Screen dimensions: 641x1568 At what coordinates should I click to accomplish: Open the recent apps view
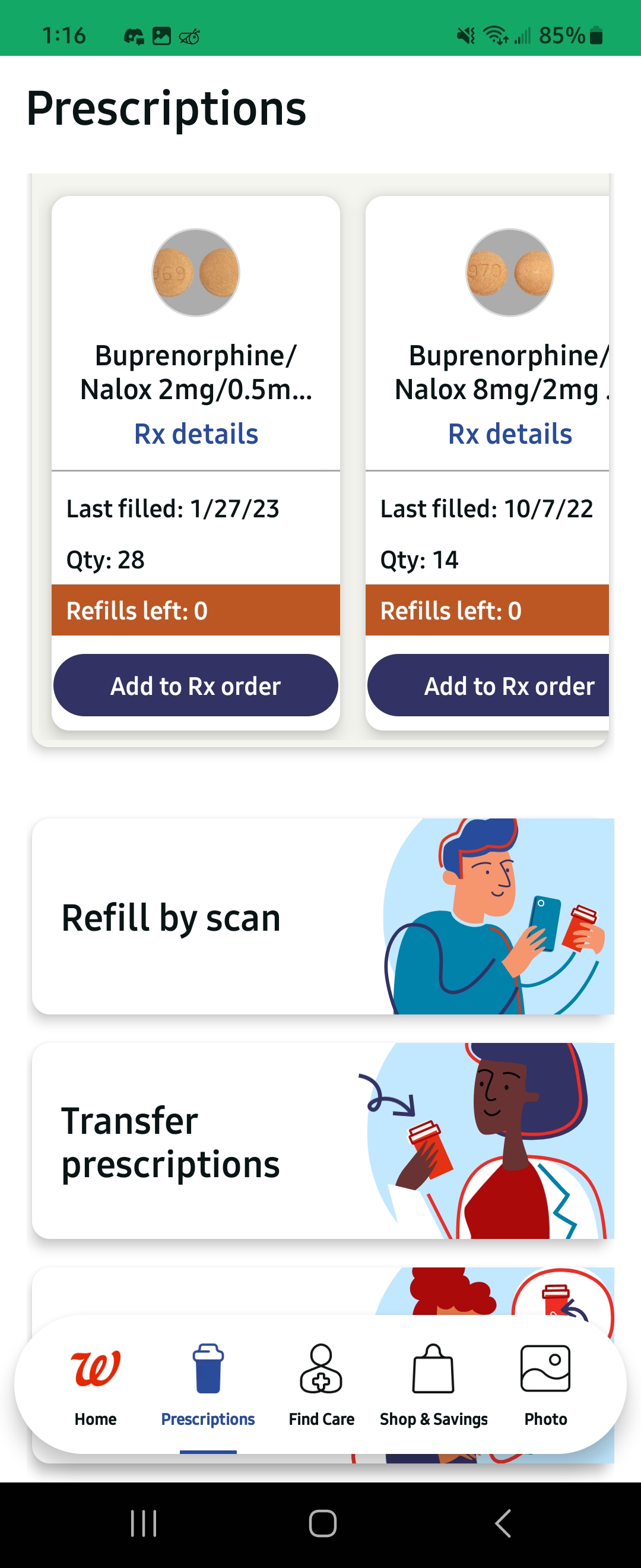pos(144,1523)
